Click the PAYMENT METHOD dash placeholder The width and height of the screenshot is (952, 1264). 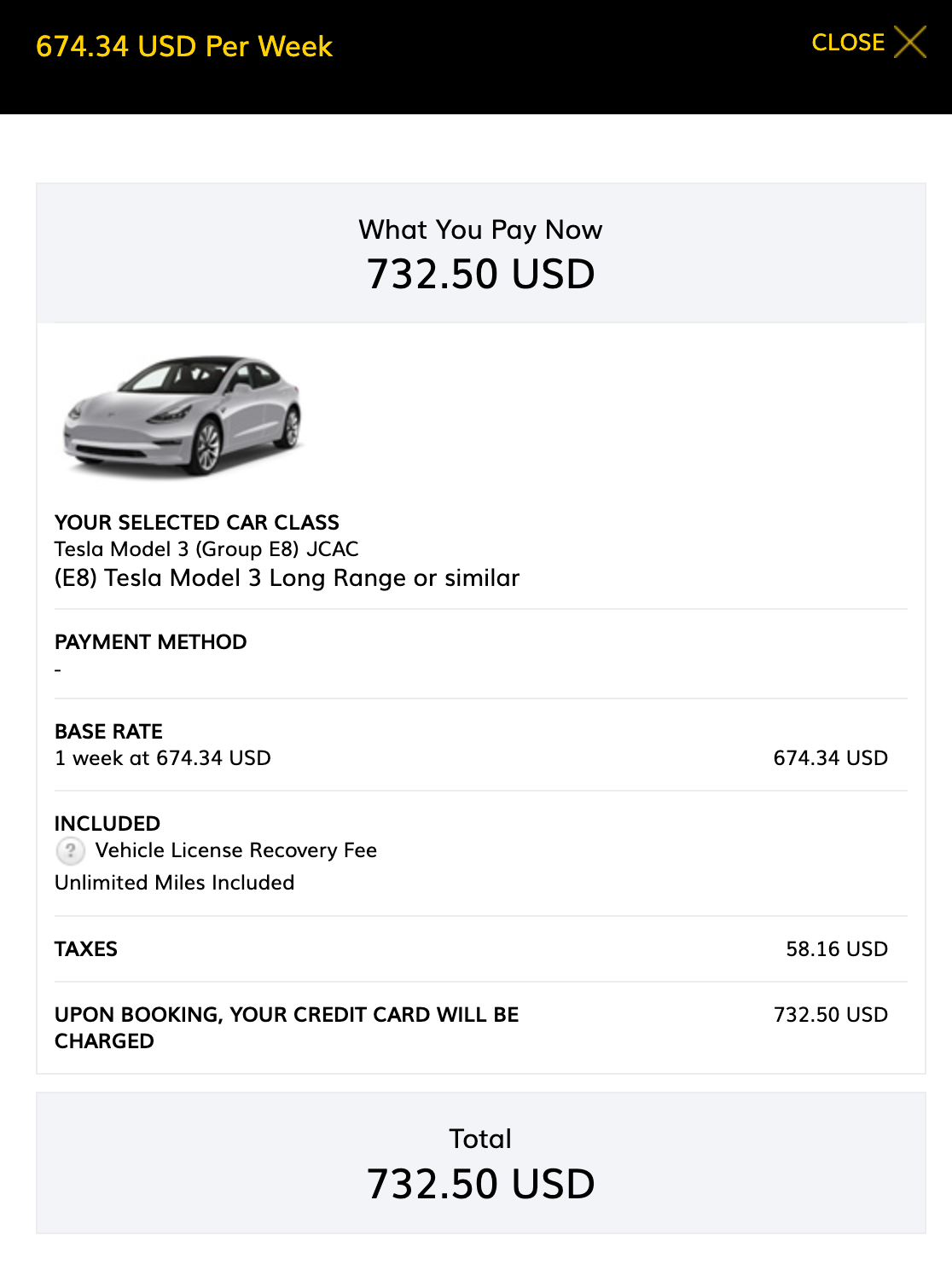[58, 670]
